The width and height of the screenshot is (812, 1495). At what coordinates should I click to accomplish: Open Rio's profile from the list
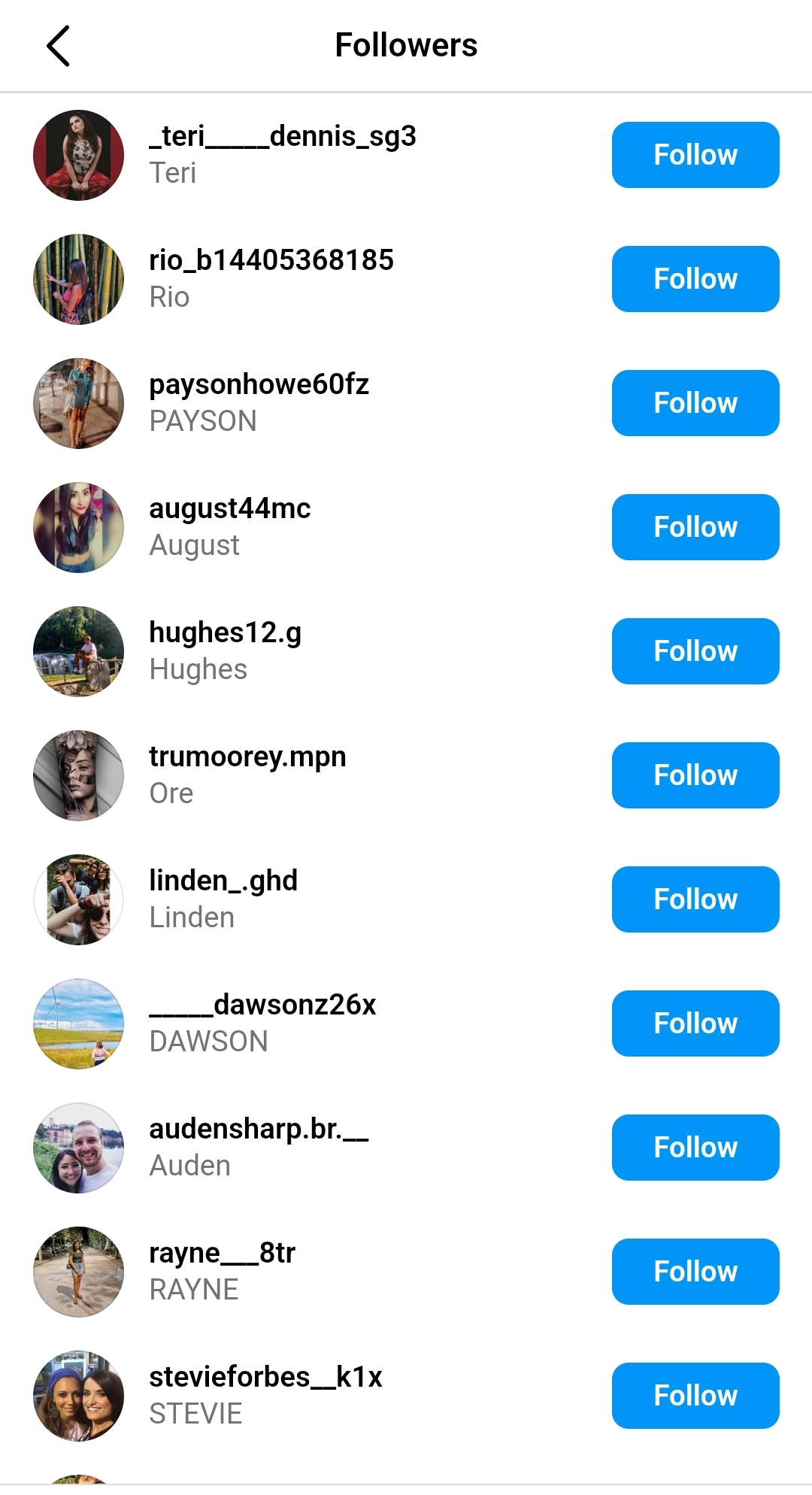tap(271, 278)
